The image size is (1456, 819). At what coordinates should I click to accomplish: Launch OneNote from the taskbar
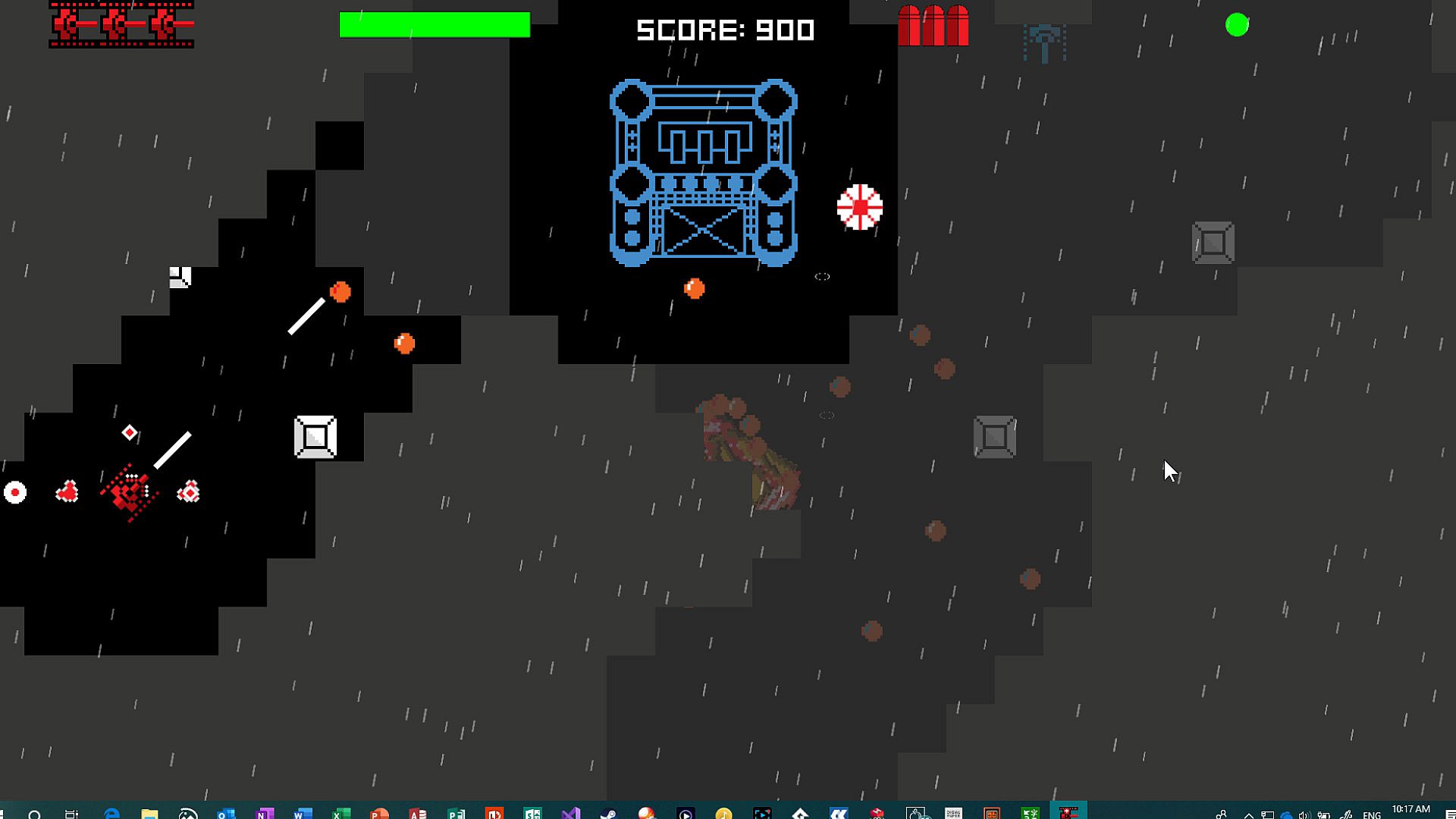coord(265,814)
